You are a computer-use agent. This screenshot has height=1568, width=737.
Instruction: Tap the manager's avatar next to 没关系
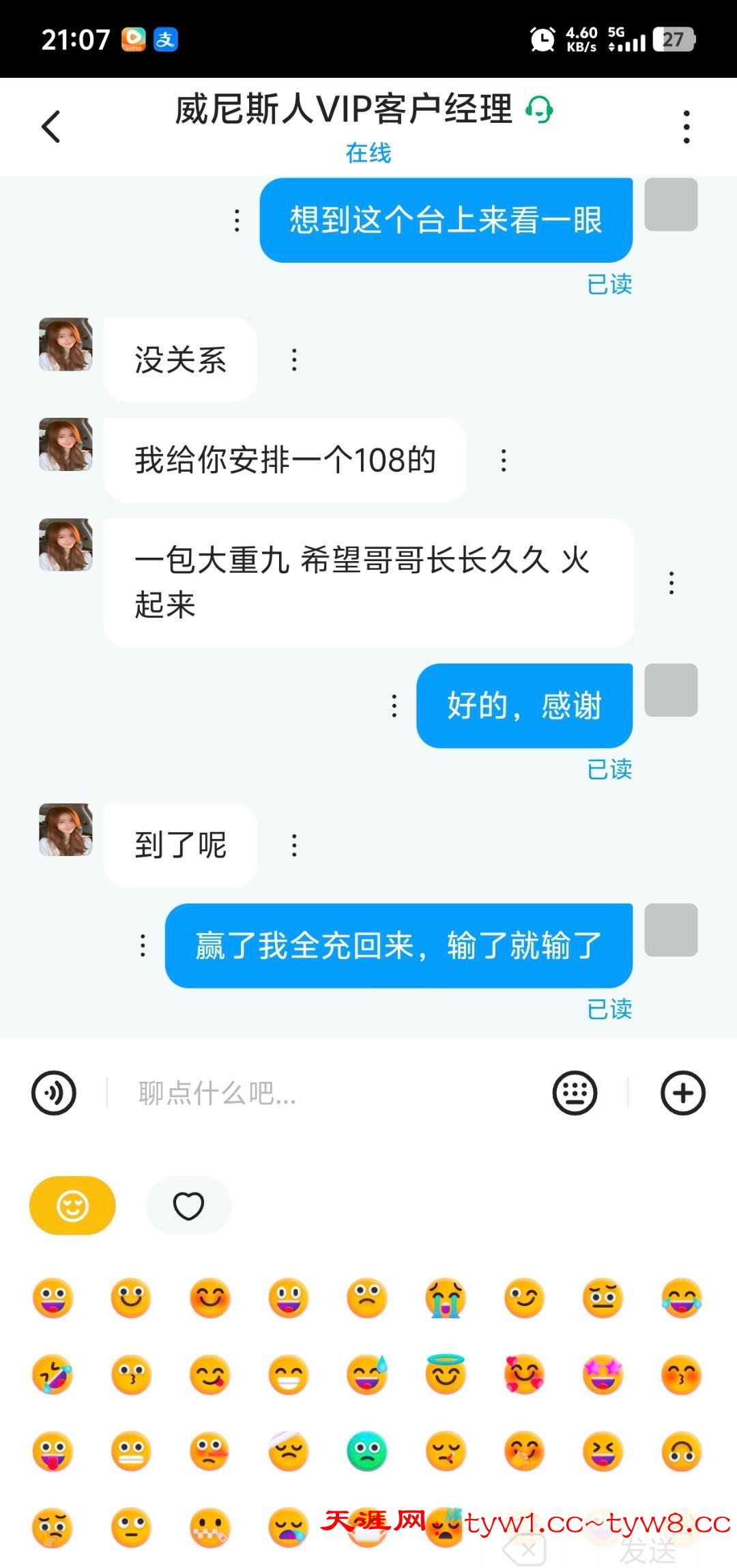[x=66, y=345]
